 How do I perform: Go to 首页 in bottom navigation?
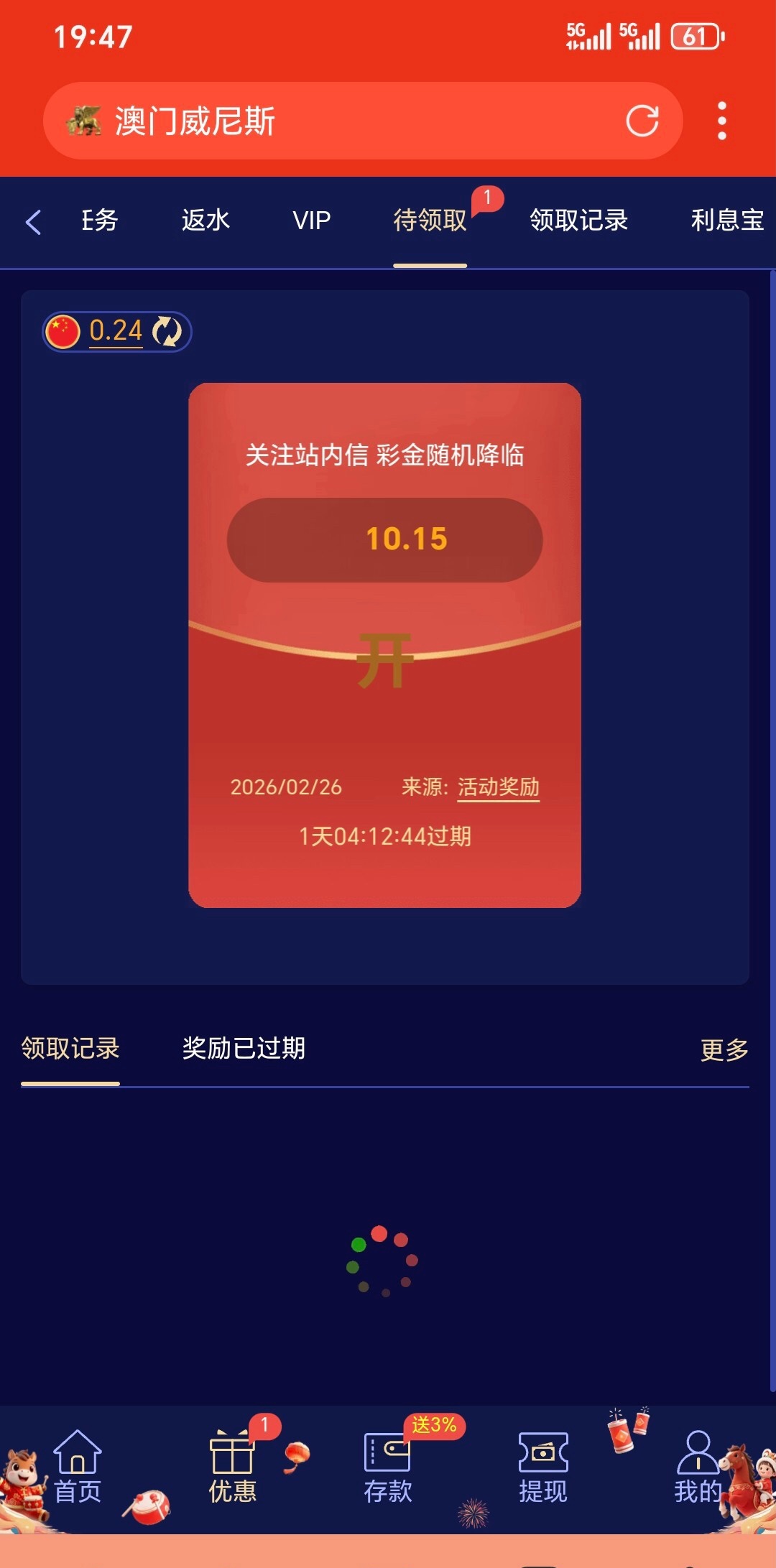coord(78,1468)
